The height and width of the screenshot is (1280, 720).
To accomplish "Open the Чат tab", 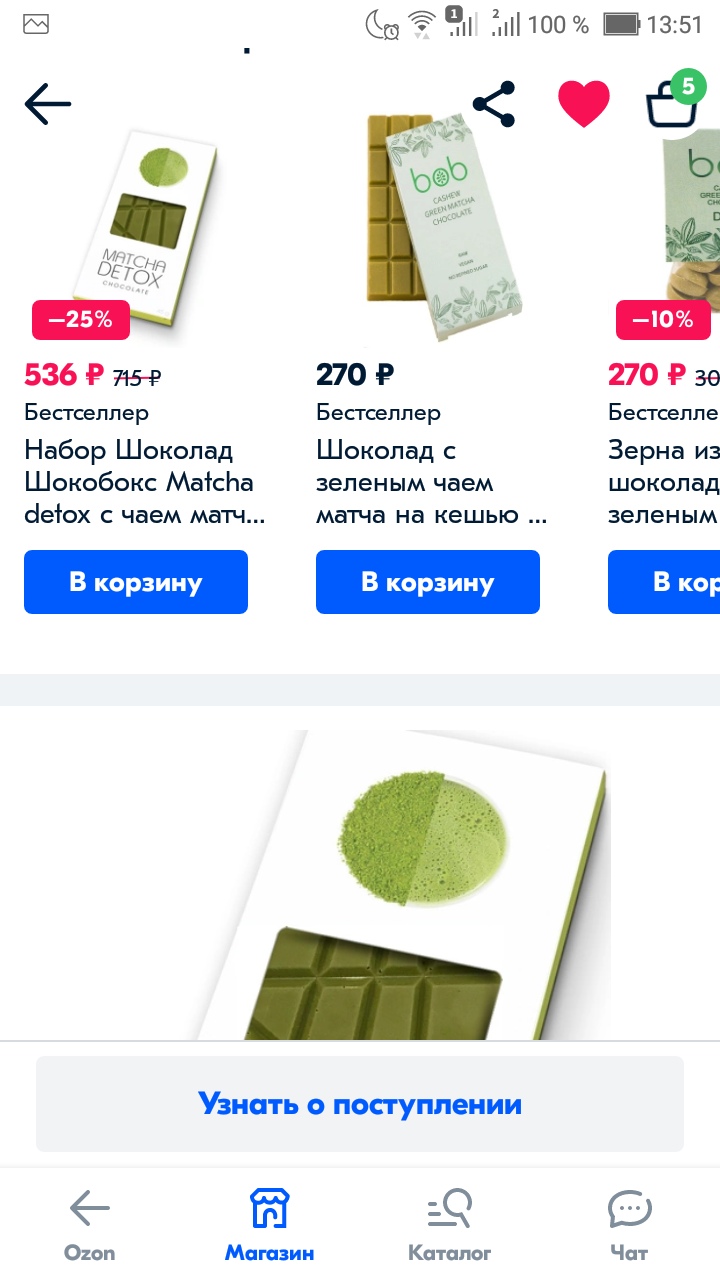I will tap(629, 1224).
